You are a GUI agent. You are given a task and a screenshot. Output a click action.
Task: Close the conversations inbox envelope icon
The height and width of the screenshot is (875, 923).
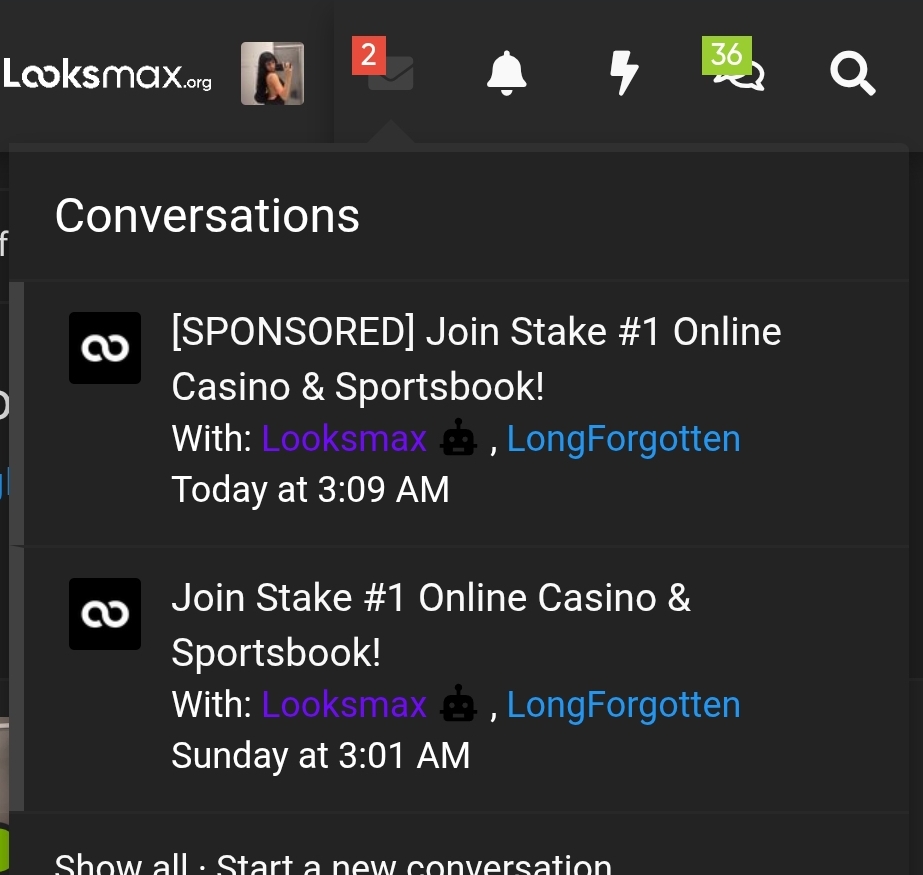coord(390,73)
